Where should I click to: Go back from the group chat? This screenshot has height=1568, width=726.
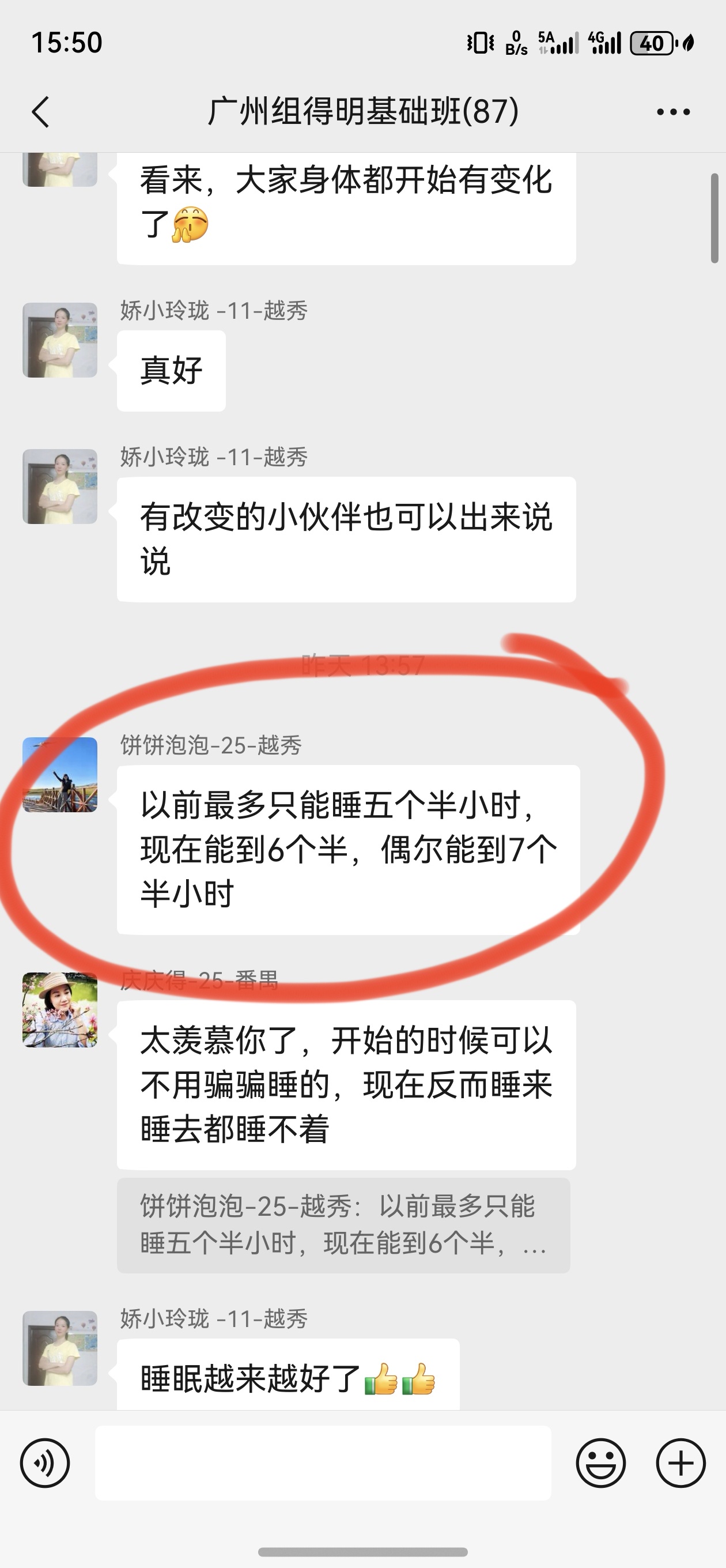click(40, 112)
